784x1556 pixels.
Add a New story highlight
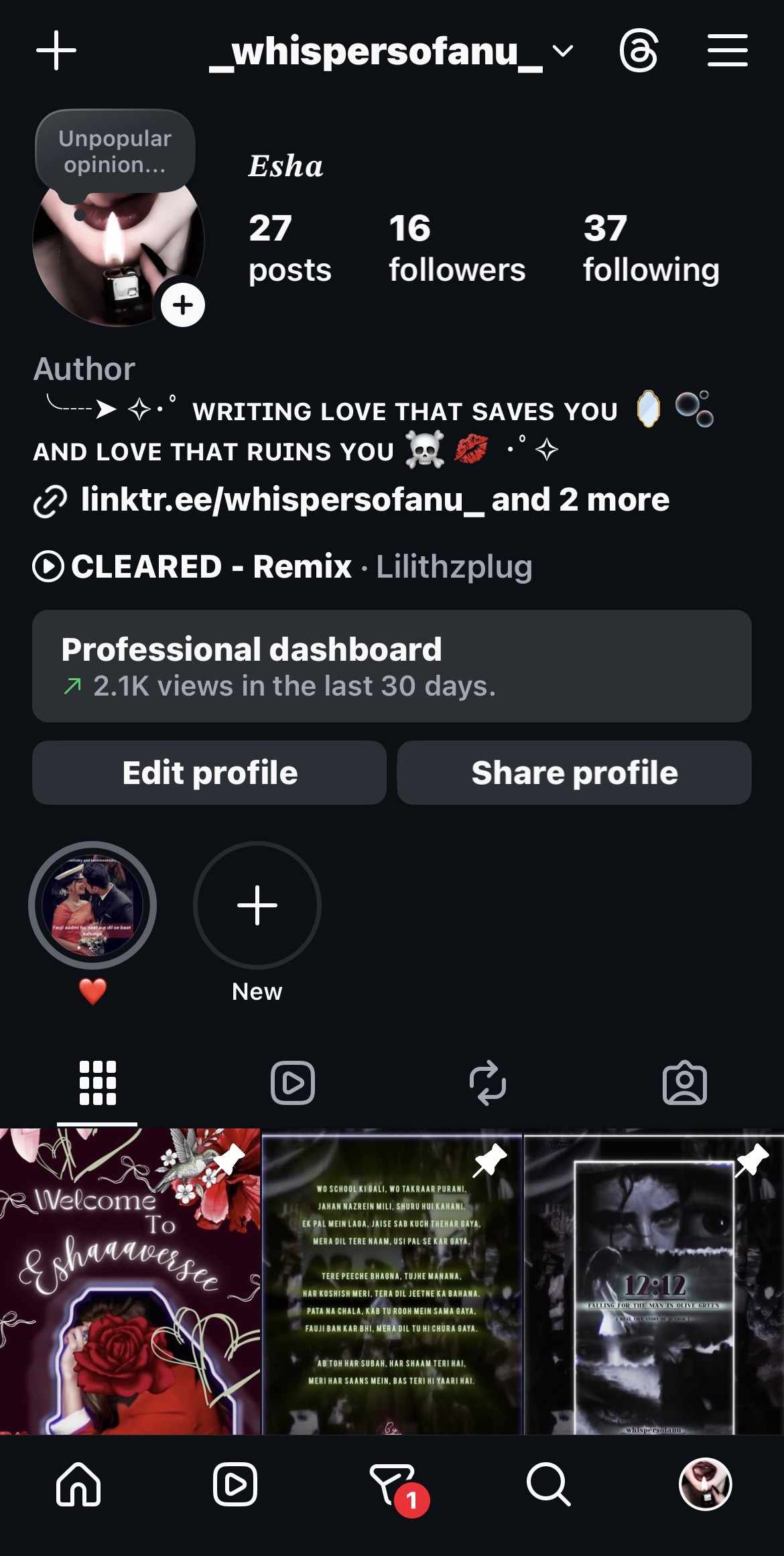point(257,905)
